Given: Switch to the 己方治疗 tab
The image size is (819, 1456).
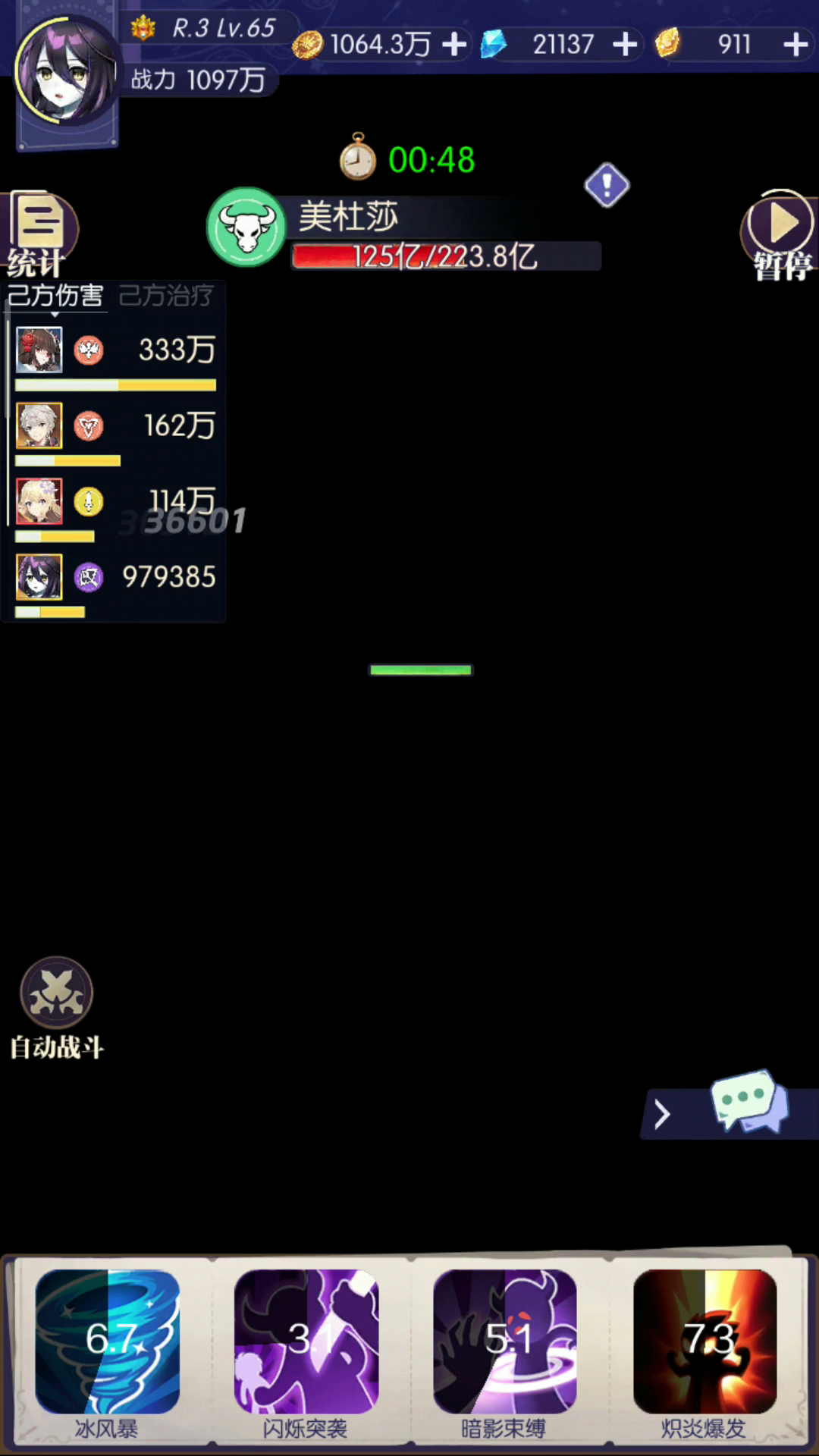Looking at the screenshot, I should tap(166, 295).
